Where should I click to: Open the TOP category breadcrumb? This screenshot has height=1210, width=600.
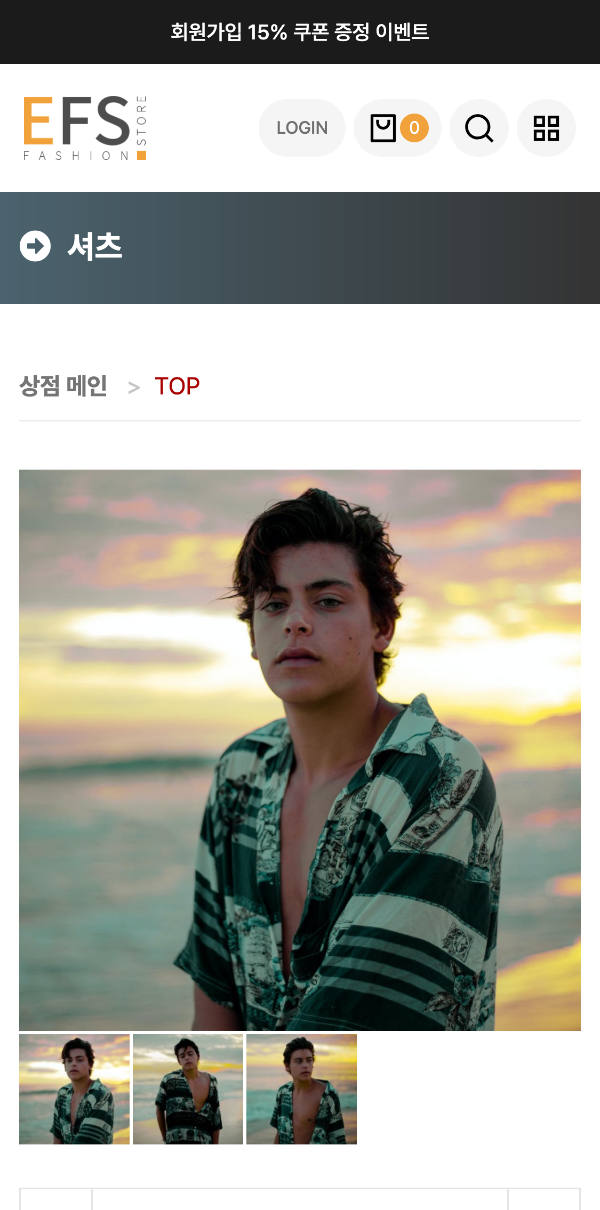[177, 386]
